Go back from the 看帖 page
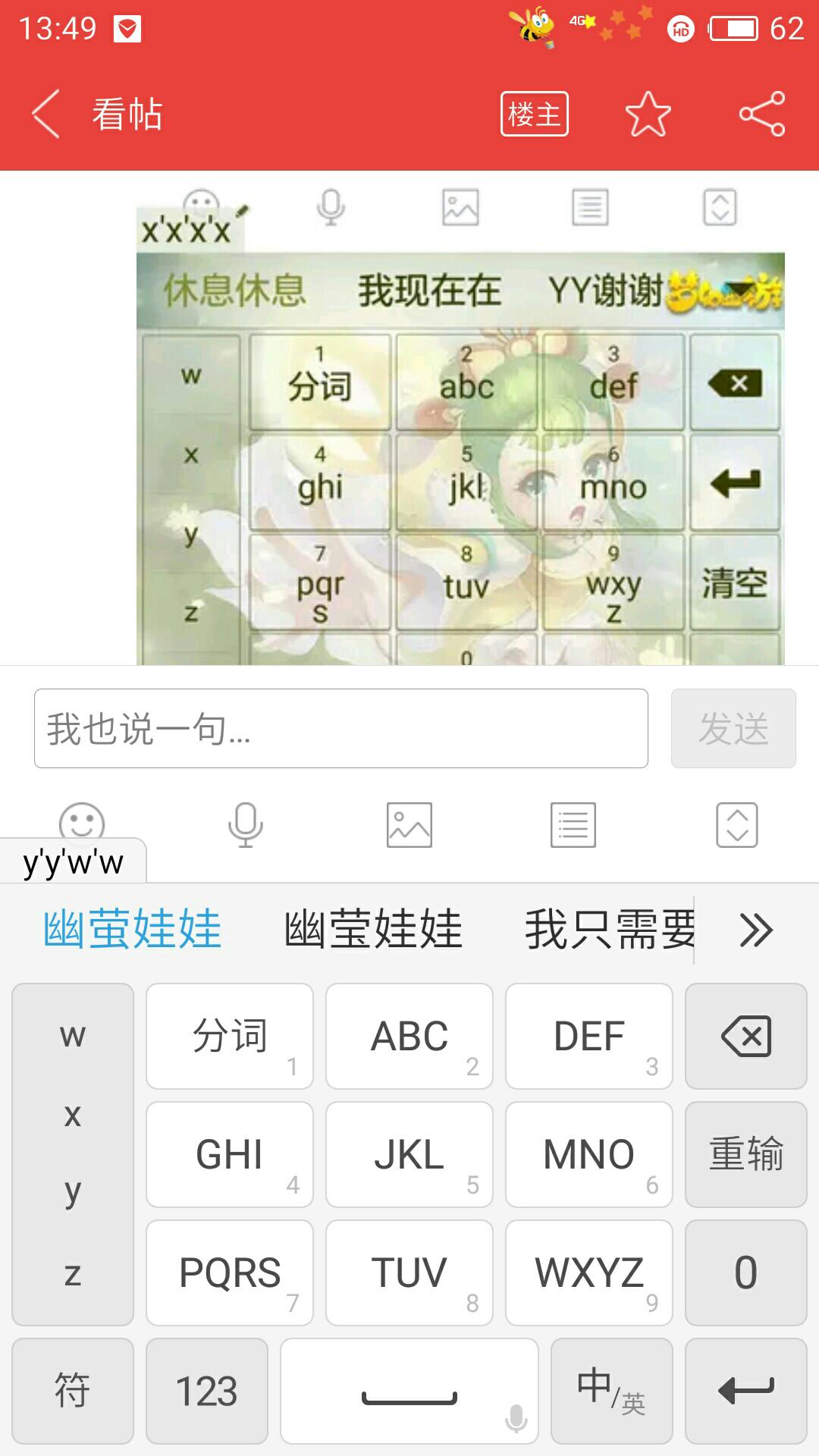819x1456 pixels. [x=45, y=115]
